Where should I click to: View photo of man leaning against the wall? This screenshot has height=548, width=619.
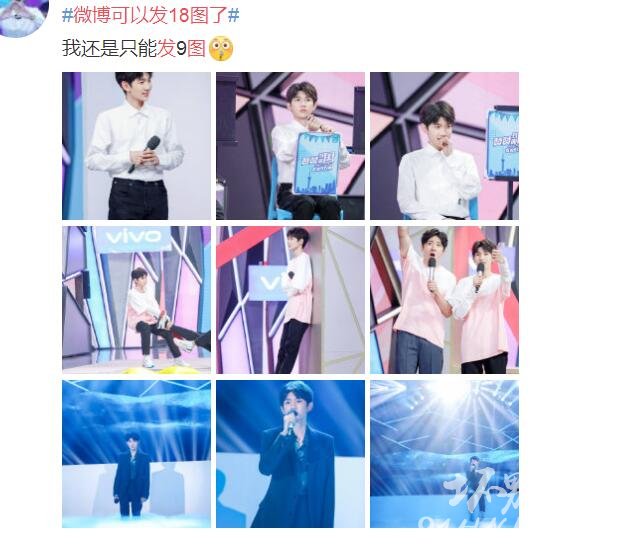pos(290,300)
